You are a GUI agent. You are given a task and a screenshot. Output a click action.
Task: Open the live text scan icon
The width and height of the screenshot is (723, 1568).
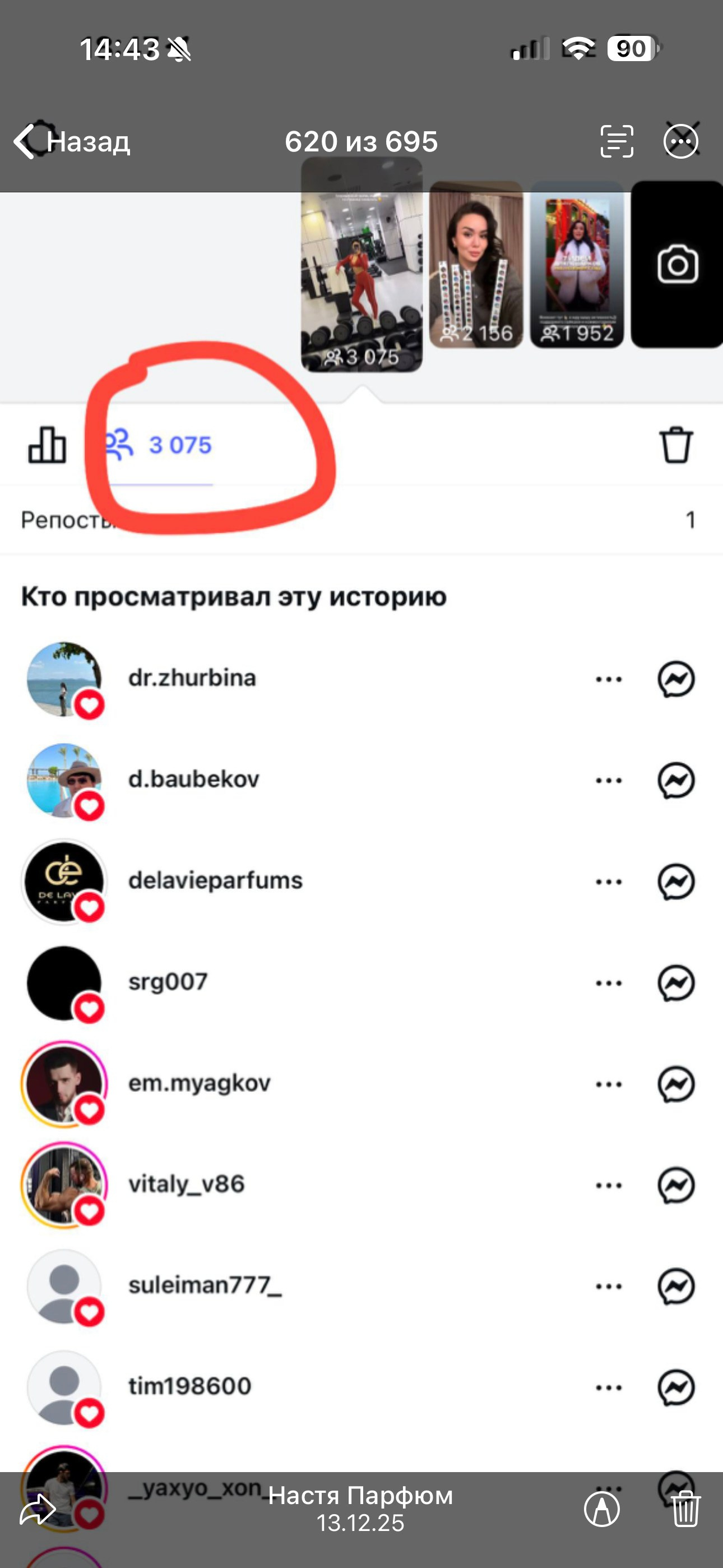617,141
